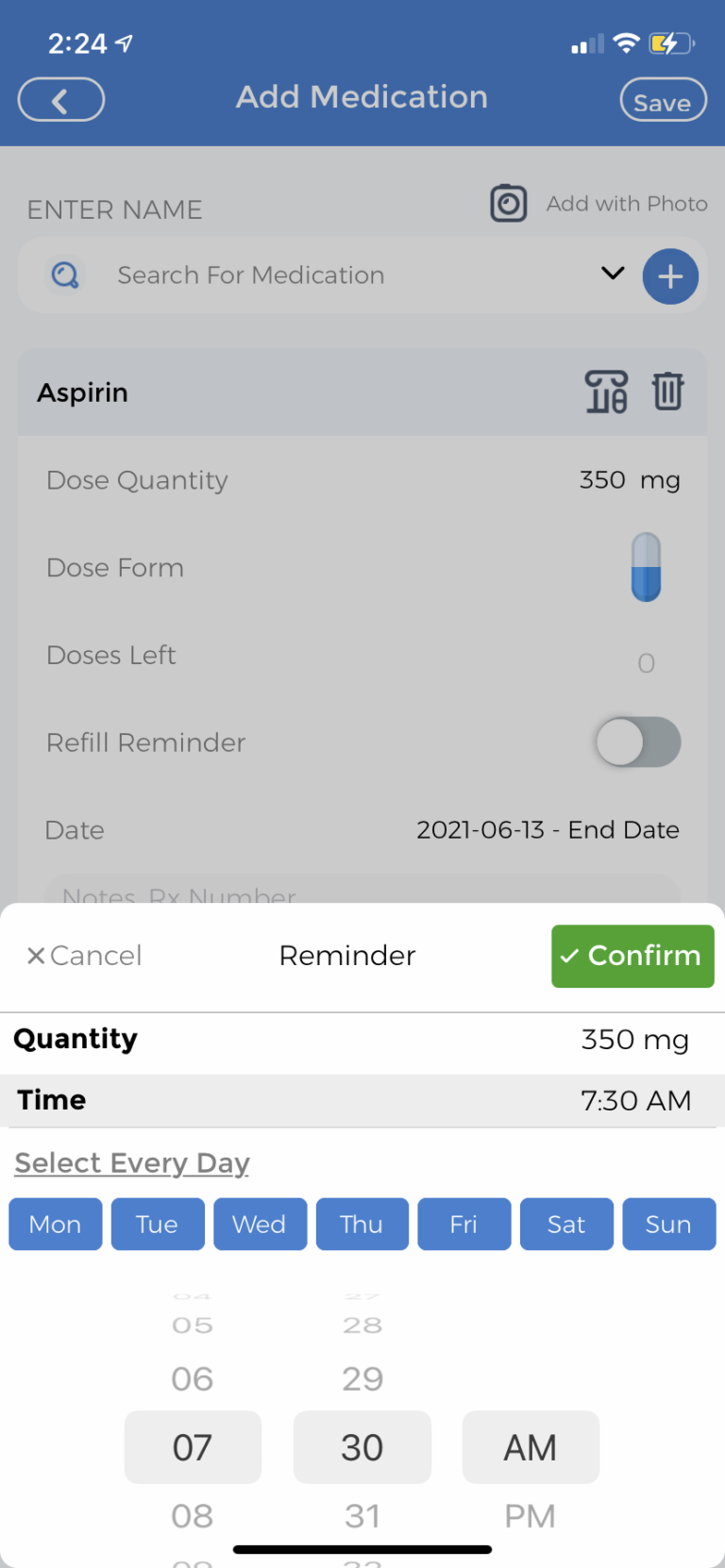Click the Select Every Day link

[x=131, y=1162]
